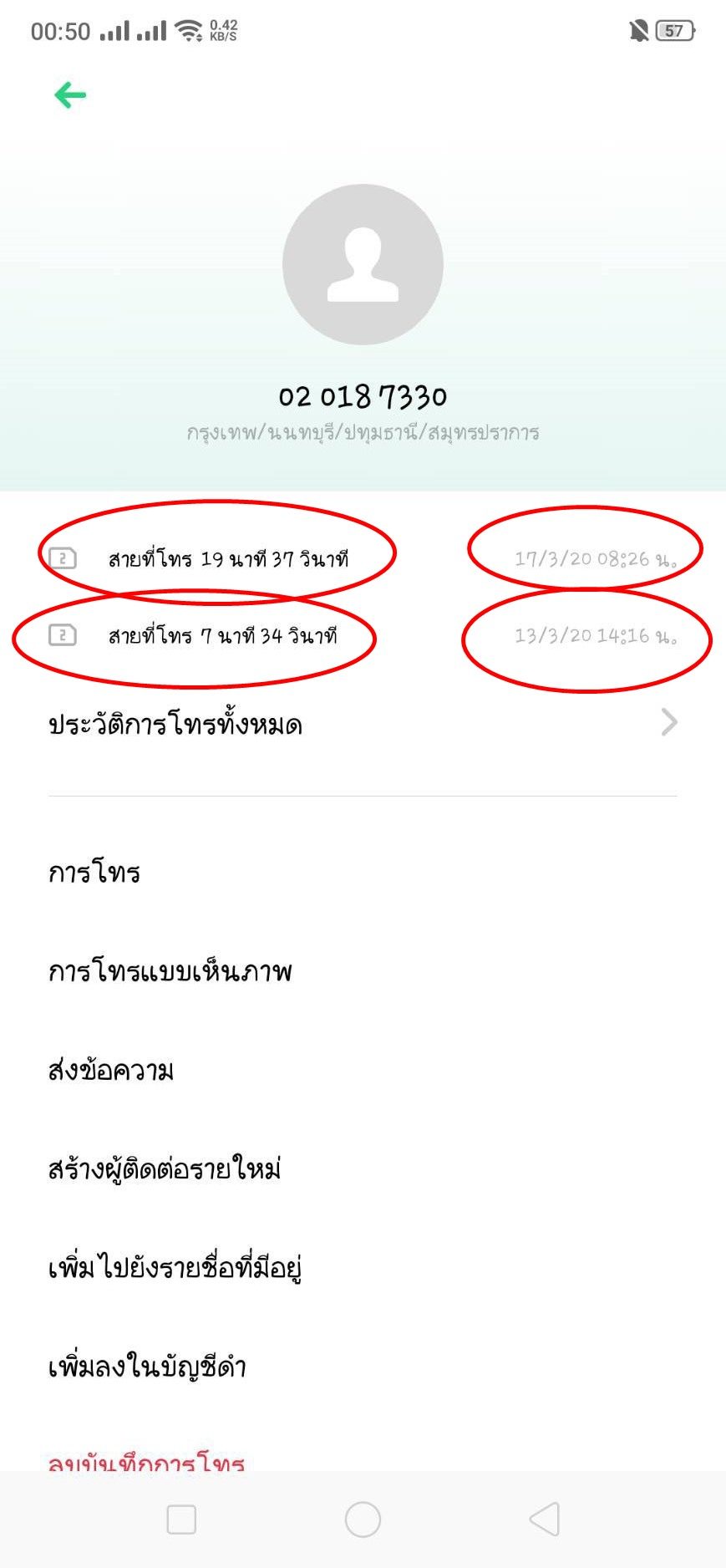This screenshot has width=726, height=1568.
Task: Open recent apps from navigation bar
Action: coord(181,1520)
